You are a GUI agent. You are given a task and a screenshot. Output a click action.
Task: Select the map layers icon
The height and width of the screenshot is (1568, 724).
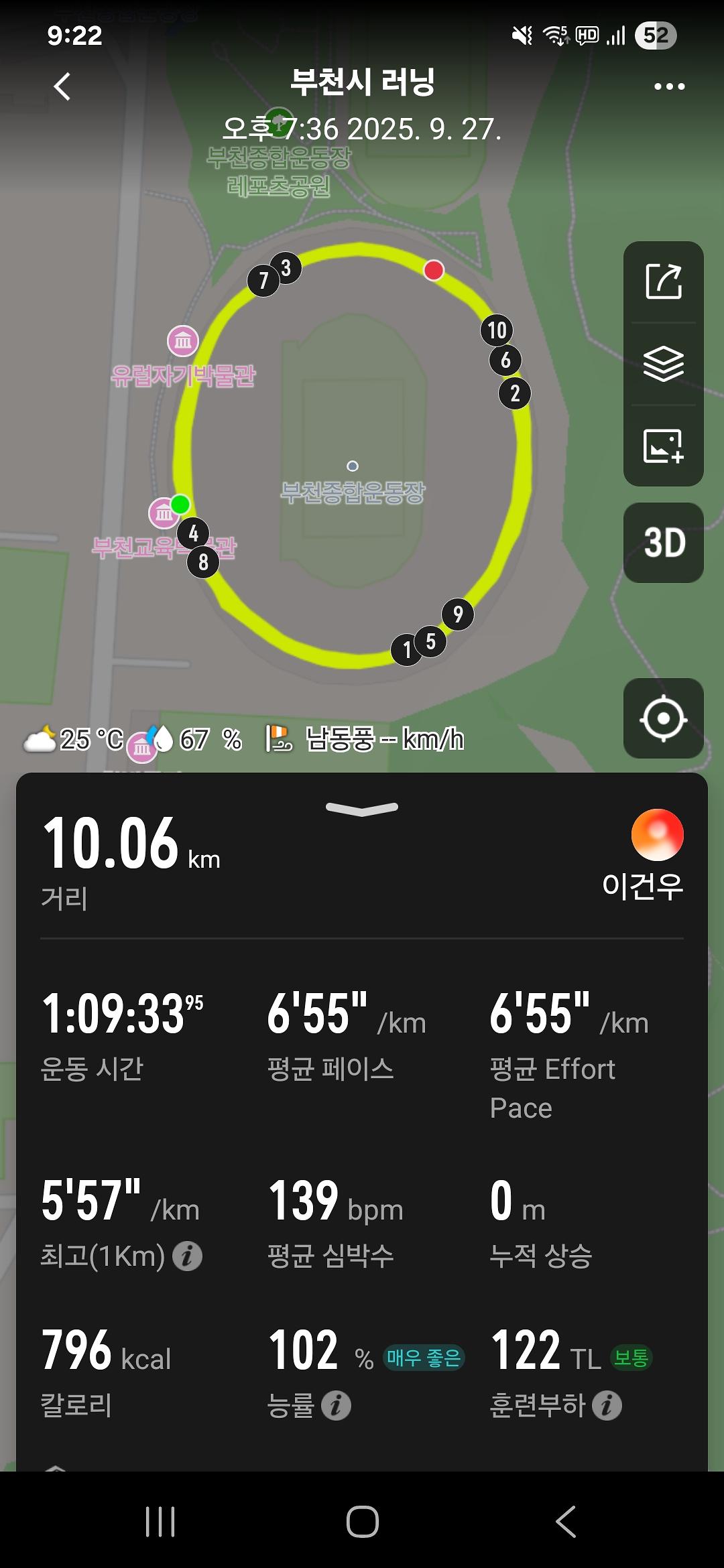[663, 365]
